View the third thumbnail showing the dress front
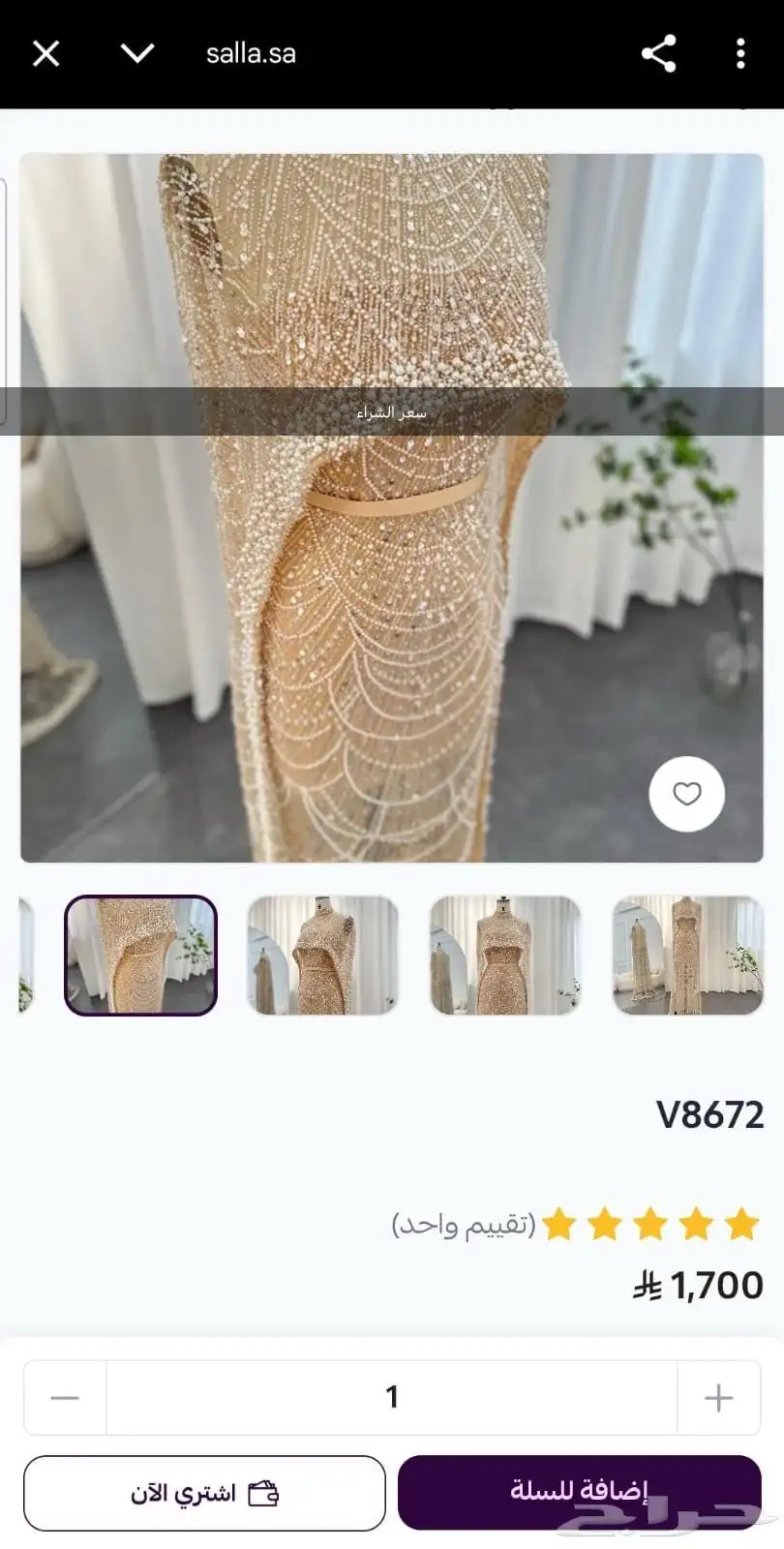 (x=505, y=956)
